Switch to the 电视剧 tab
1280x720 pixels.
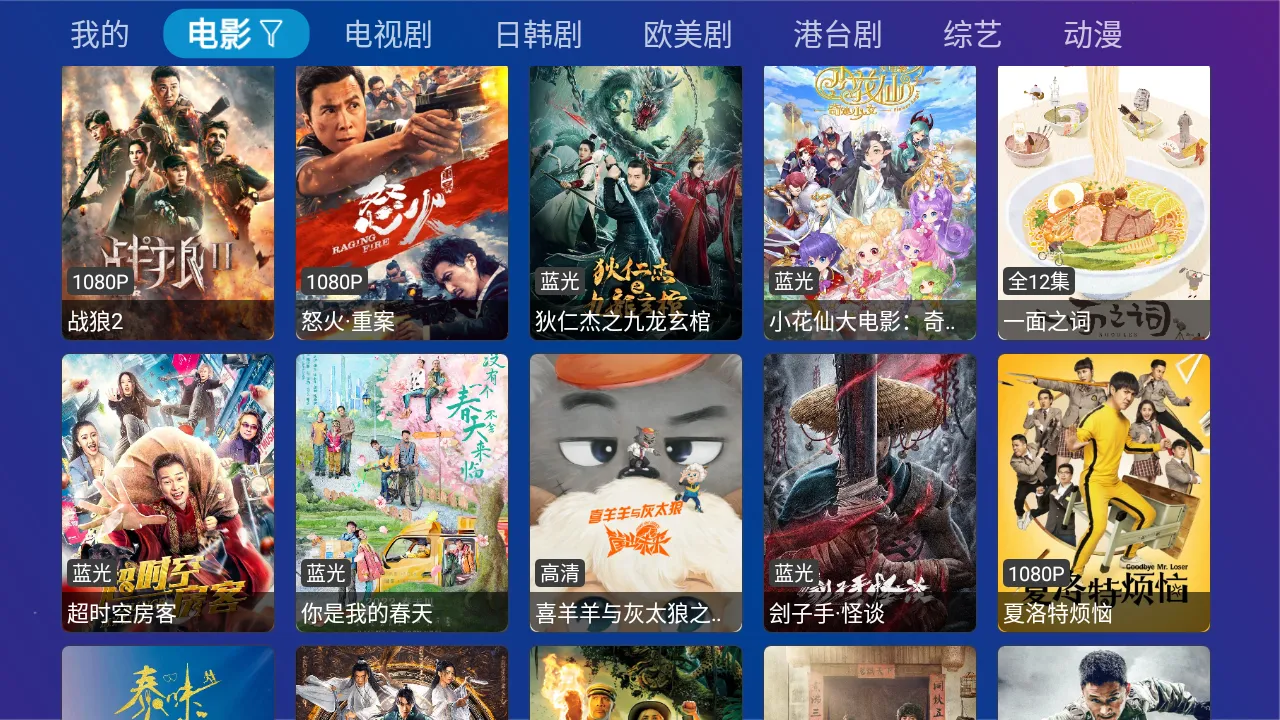(388, 35)
